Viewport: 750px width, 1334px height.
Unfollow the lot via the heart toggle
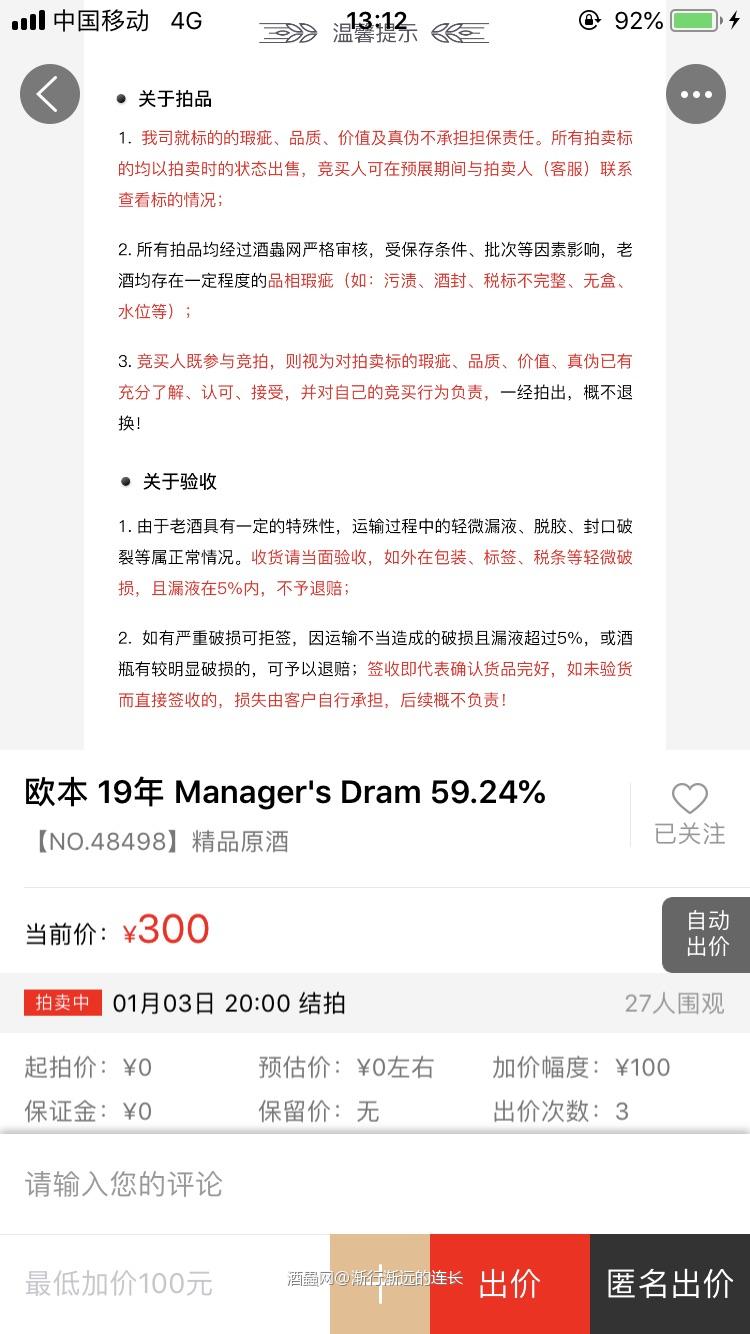tap(689, 797)
